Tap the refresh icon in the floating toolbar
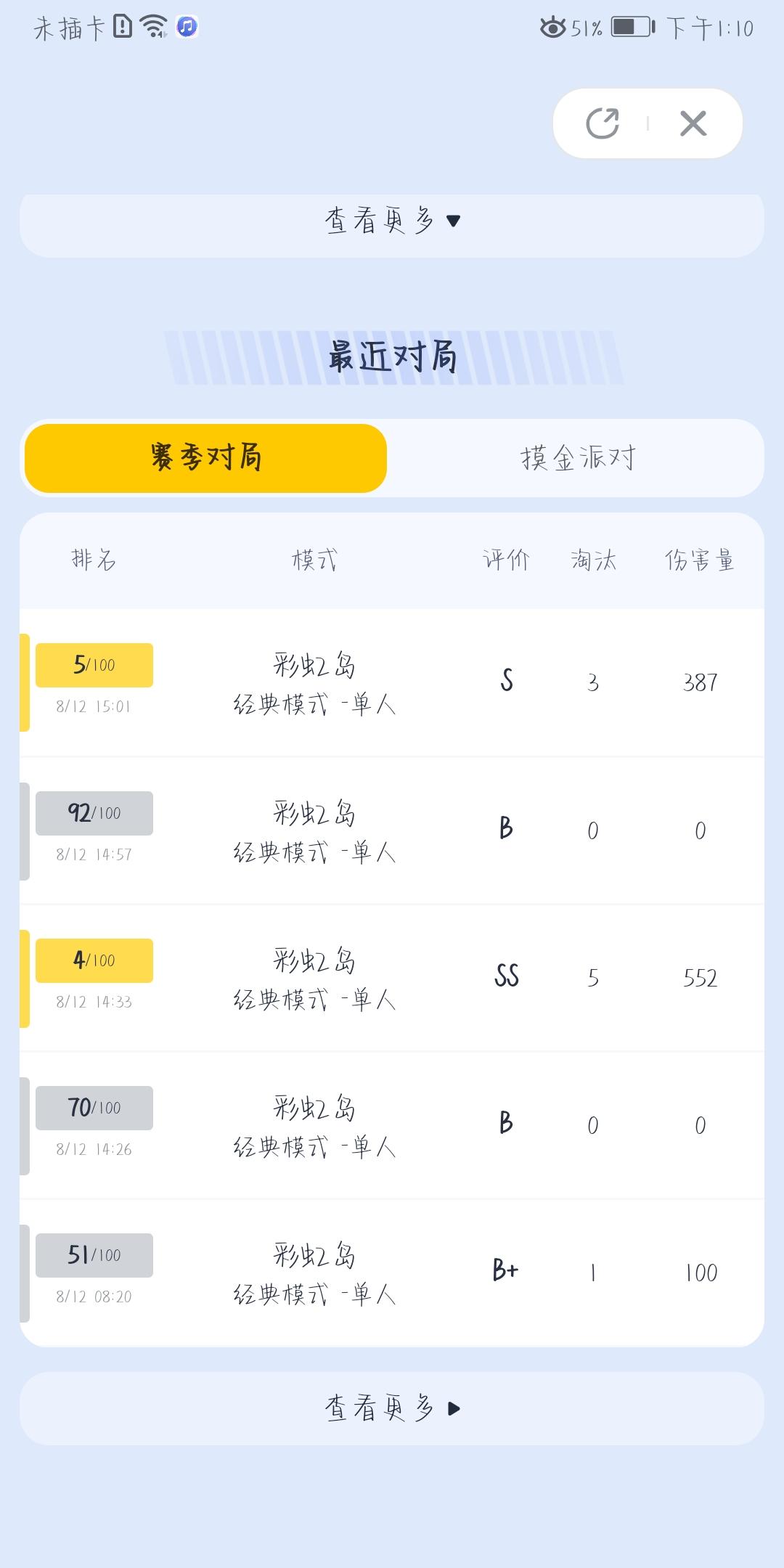The width and height of the screenshot is (784, 1568). [x=604, y=123]
